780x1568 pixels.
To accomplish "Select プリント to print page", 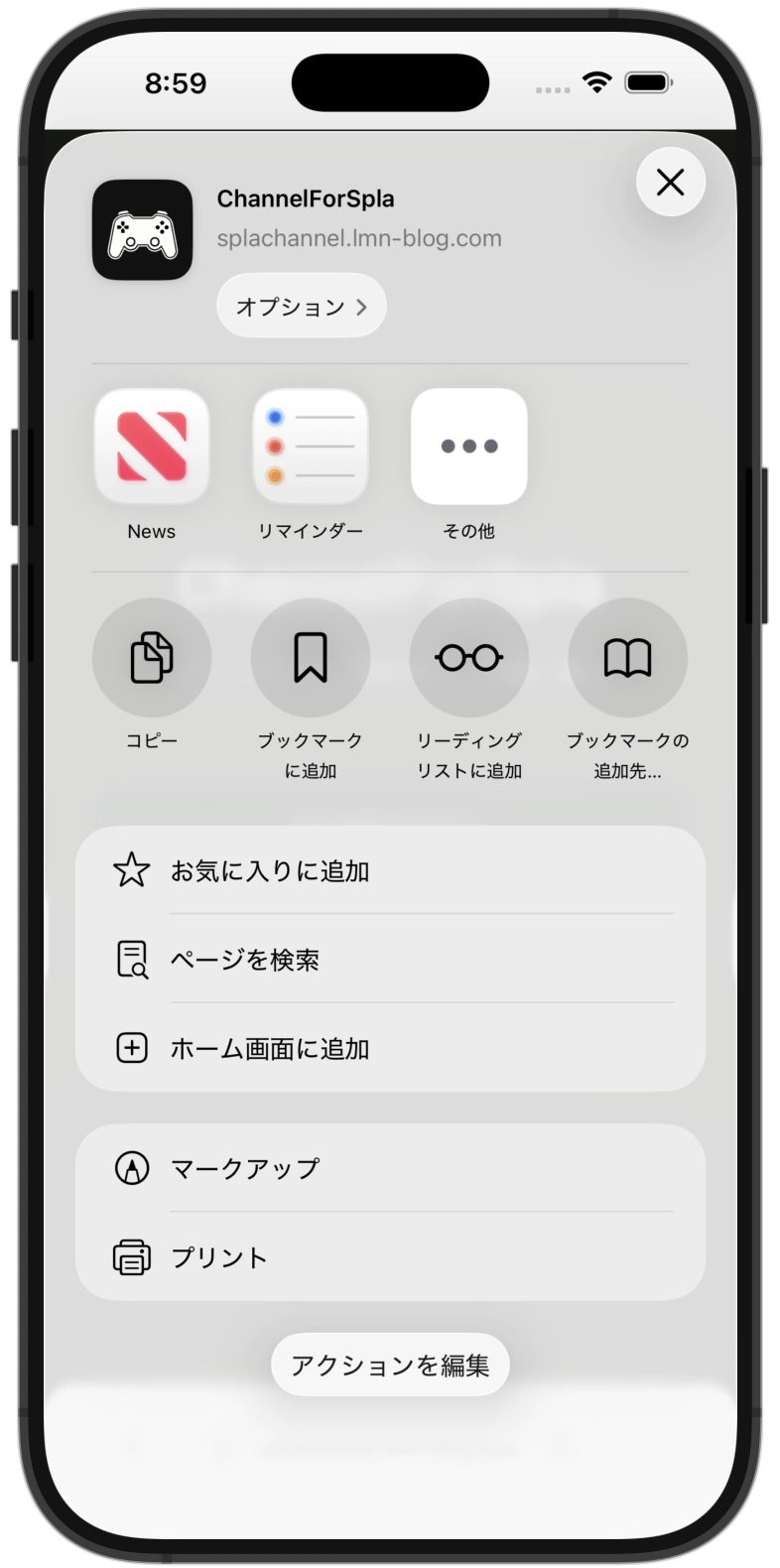I will tap(390, 1257).
